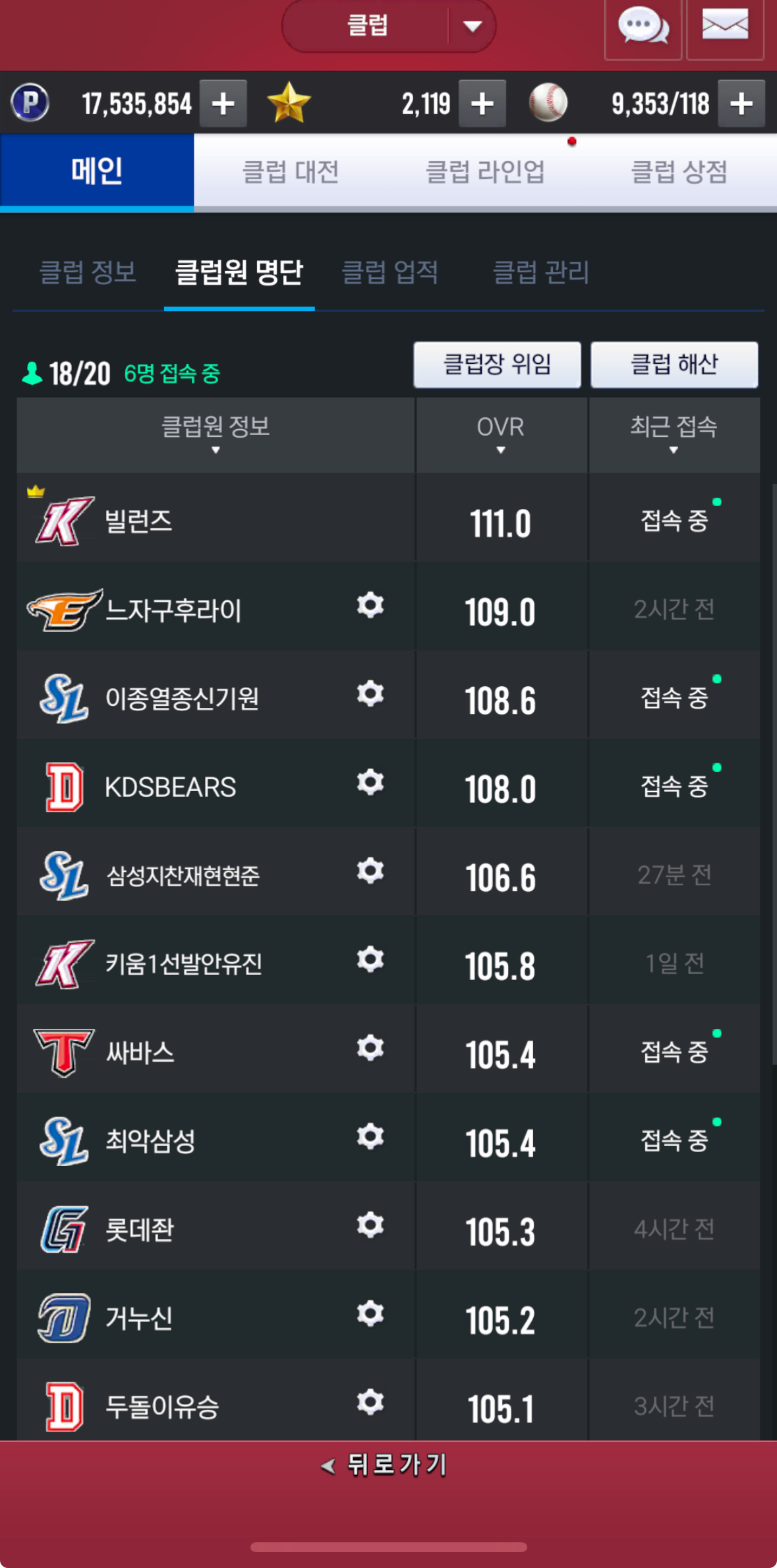The height and width of the screenshot is (1568, 777).
Task: Add stars with the plus next to 2,119
Action: click(x=482, y=103)
